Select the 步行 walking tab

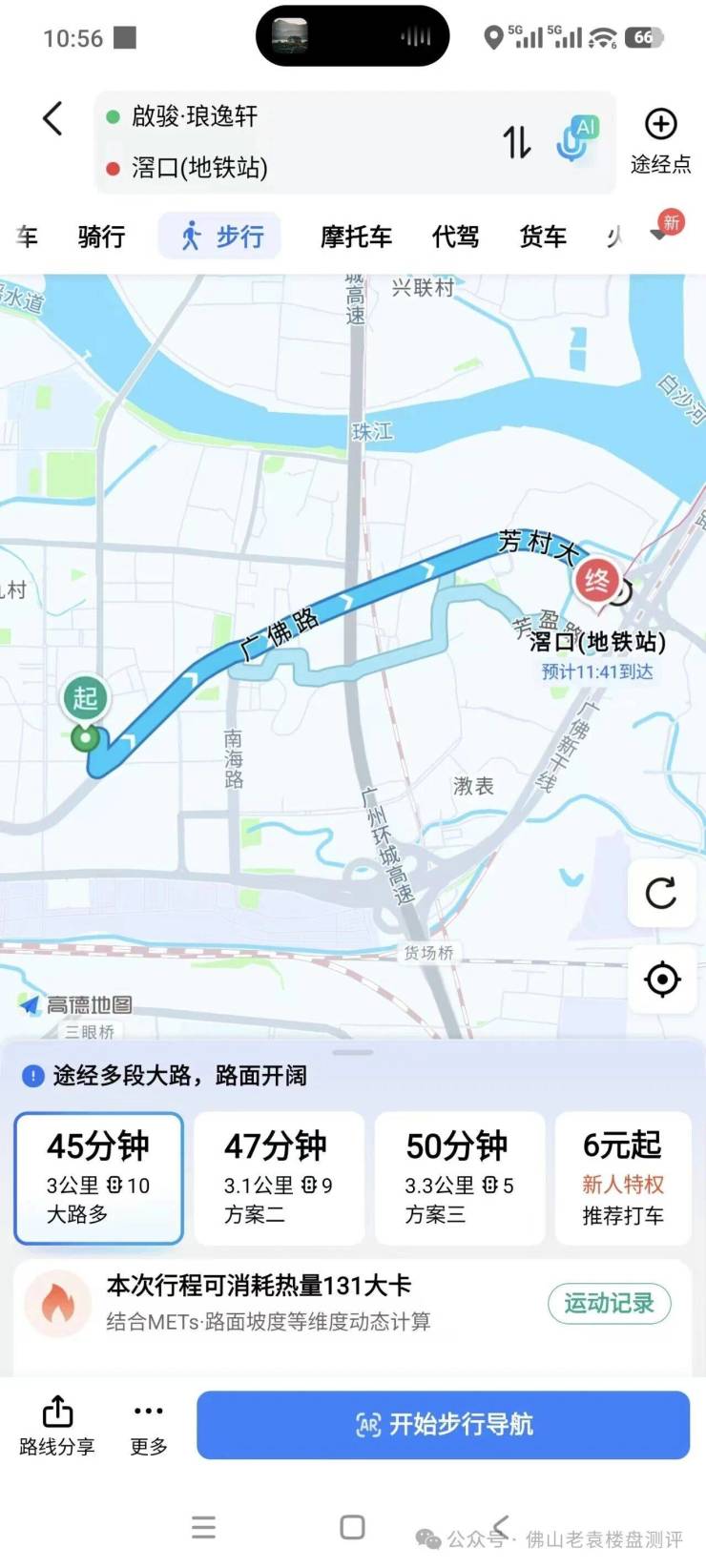(220, 237)
